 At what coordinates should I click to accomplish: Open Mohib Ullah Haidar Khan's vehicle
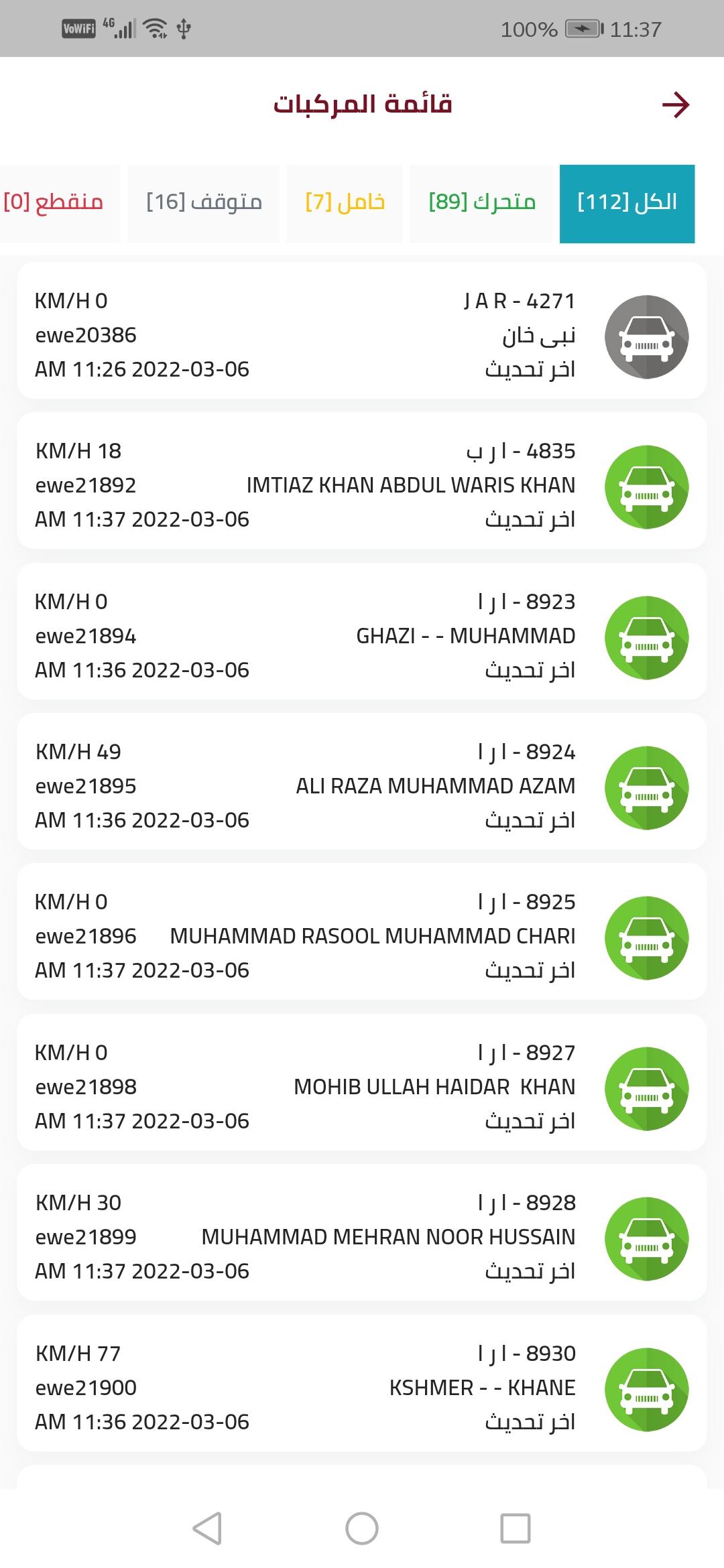362,1083
